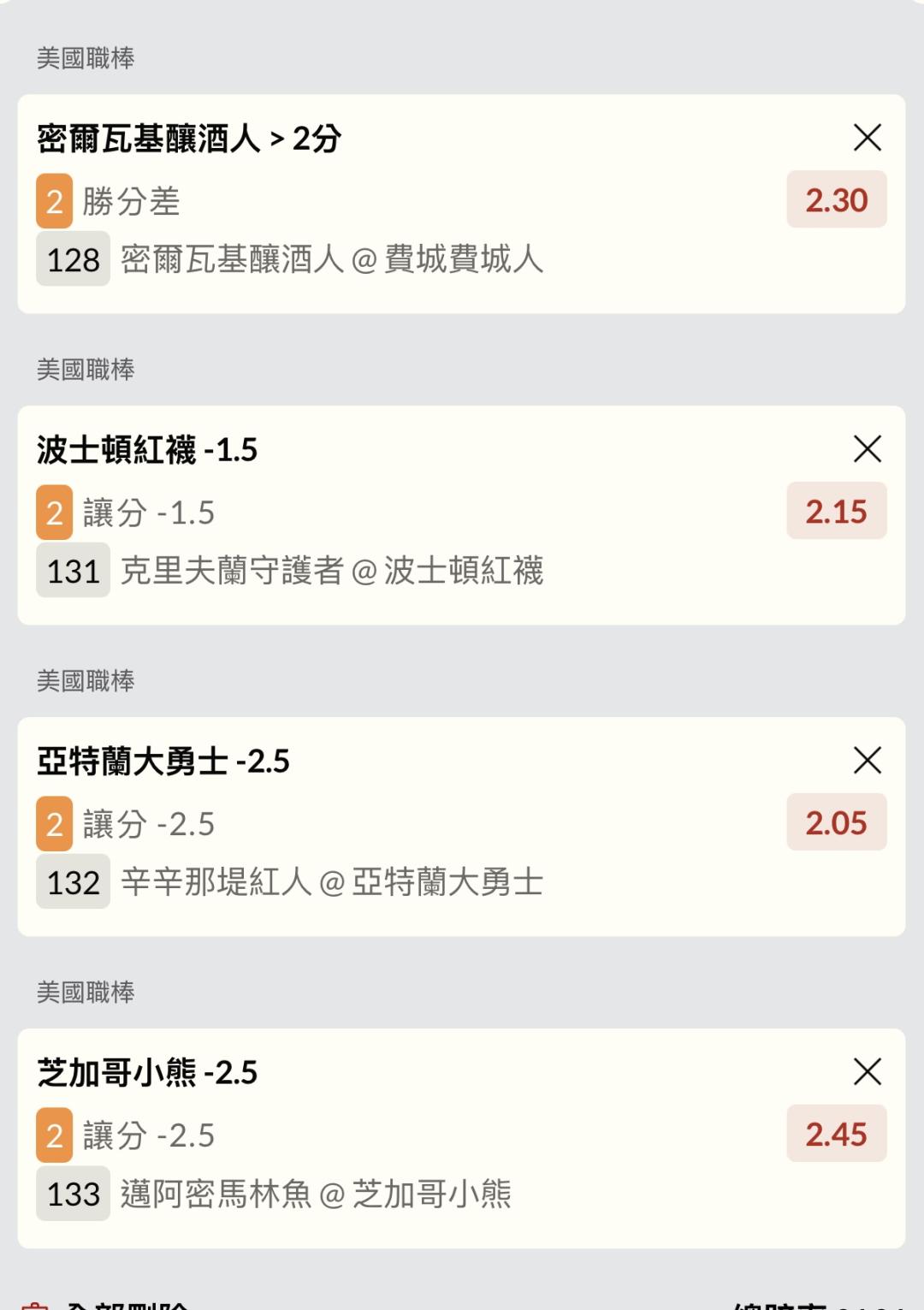Image resolution: width=924 pixels, height=1310 pixels.
Task: Tap the 2.05 odds for 亞特蘭大勇士
Action: [836, 823]
